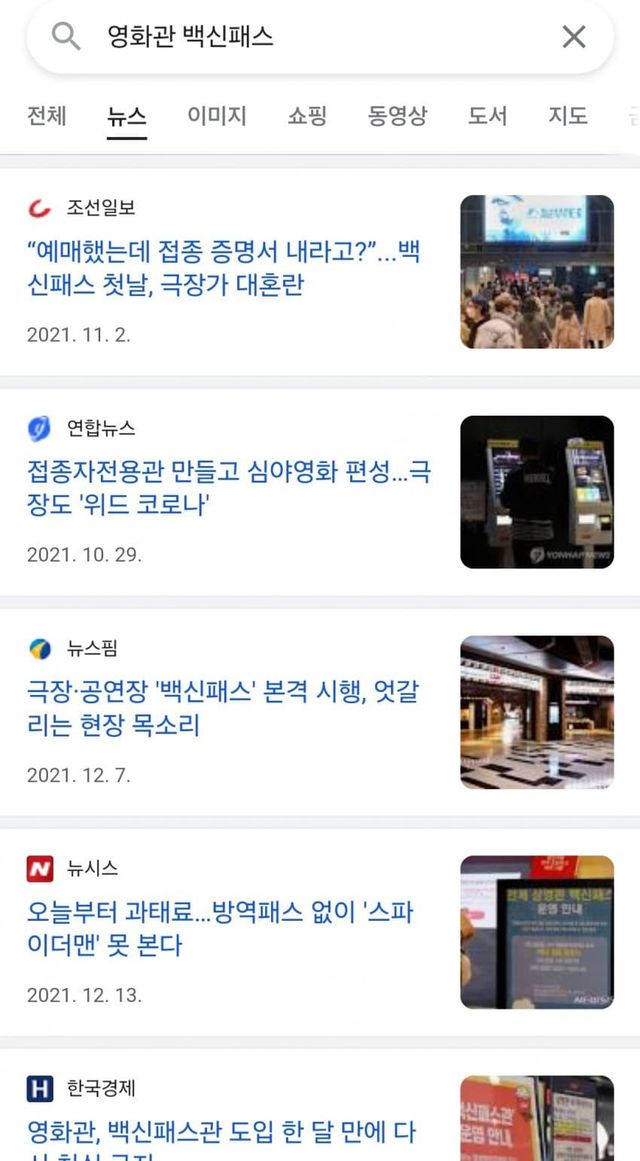Screen dimensions: 640x1161
Task: Tap the 연합뉴스 kiosk thumbnail image
Action: (x=537, y=492)
